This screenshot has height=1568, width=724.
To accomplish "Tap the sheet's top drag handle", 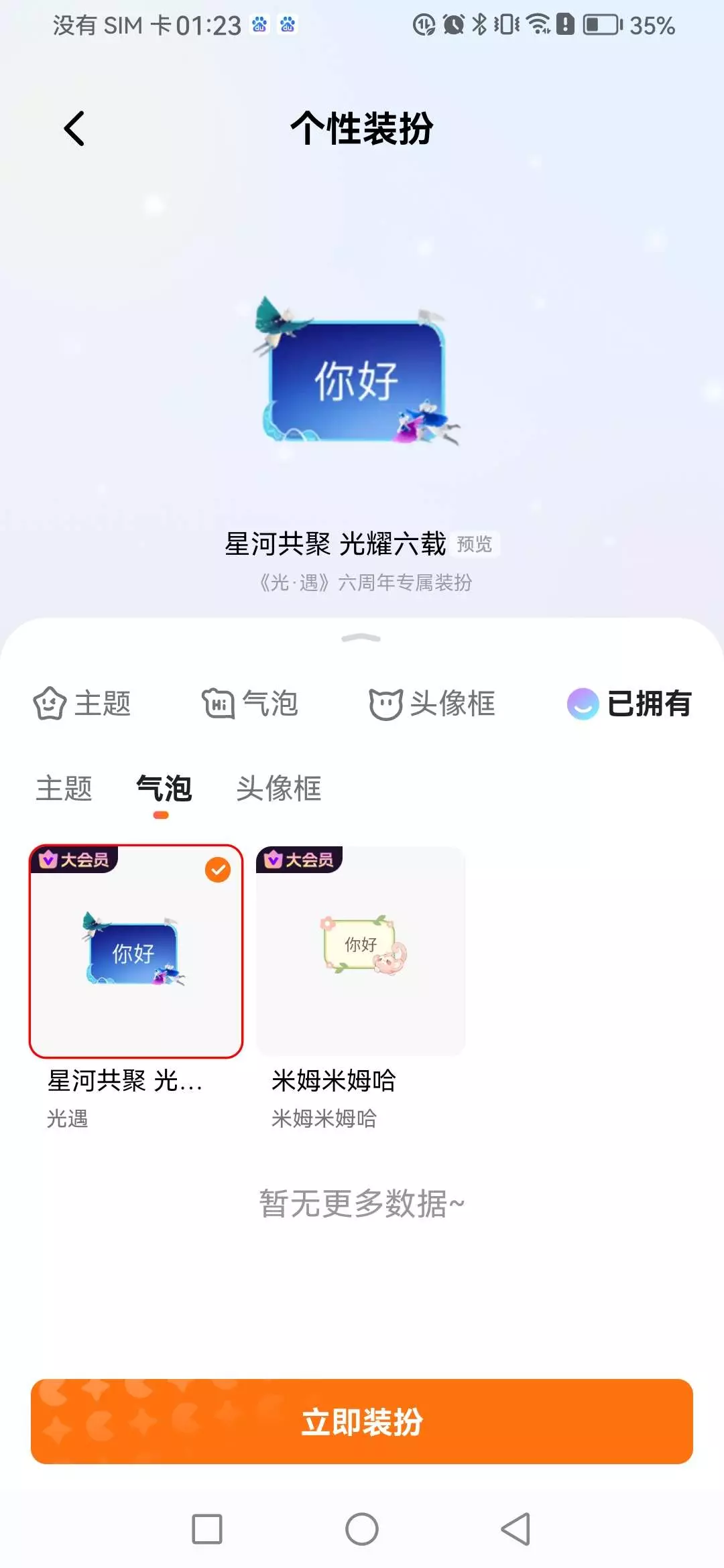I will pos(361,638).
